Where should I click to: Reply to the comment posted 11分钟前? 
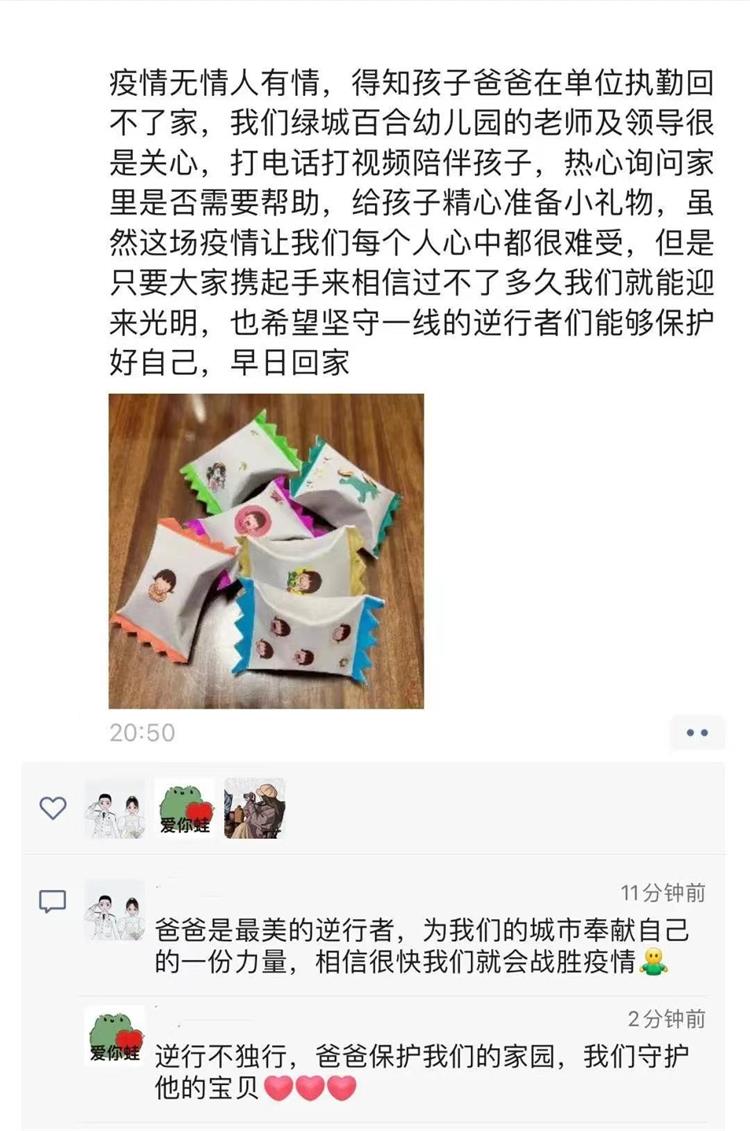click(420, 947)
